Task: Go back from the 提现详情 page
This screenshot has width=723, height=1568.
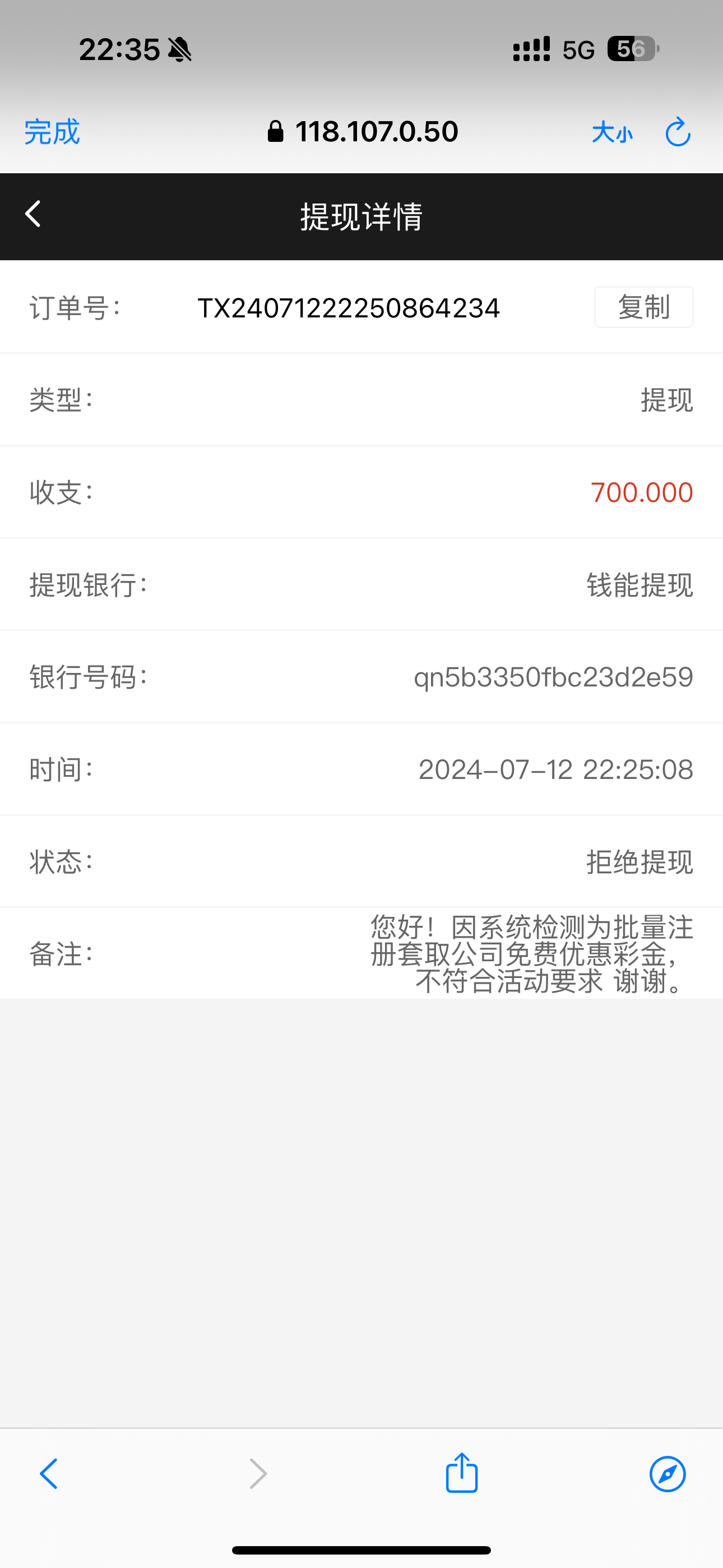Action: 34,214
